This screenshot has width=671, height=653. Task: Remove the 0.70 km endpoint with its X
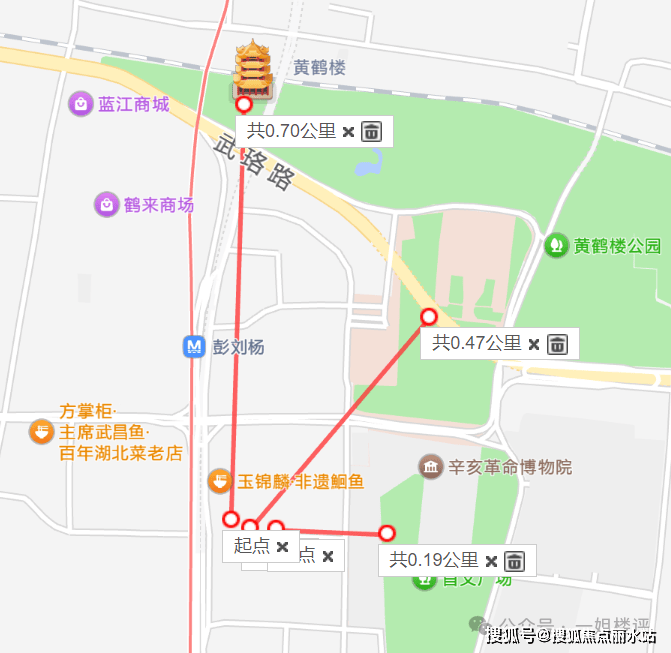tap(348, 131)
